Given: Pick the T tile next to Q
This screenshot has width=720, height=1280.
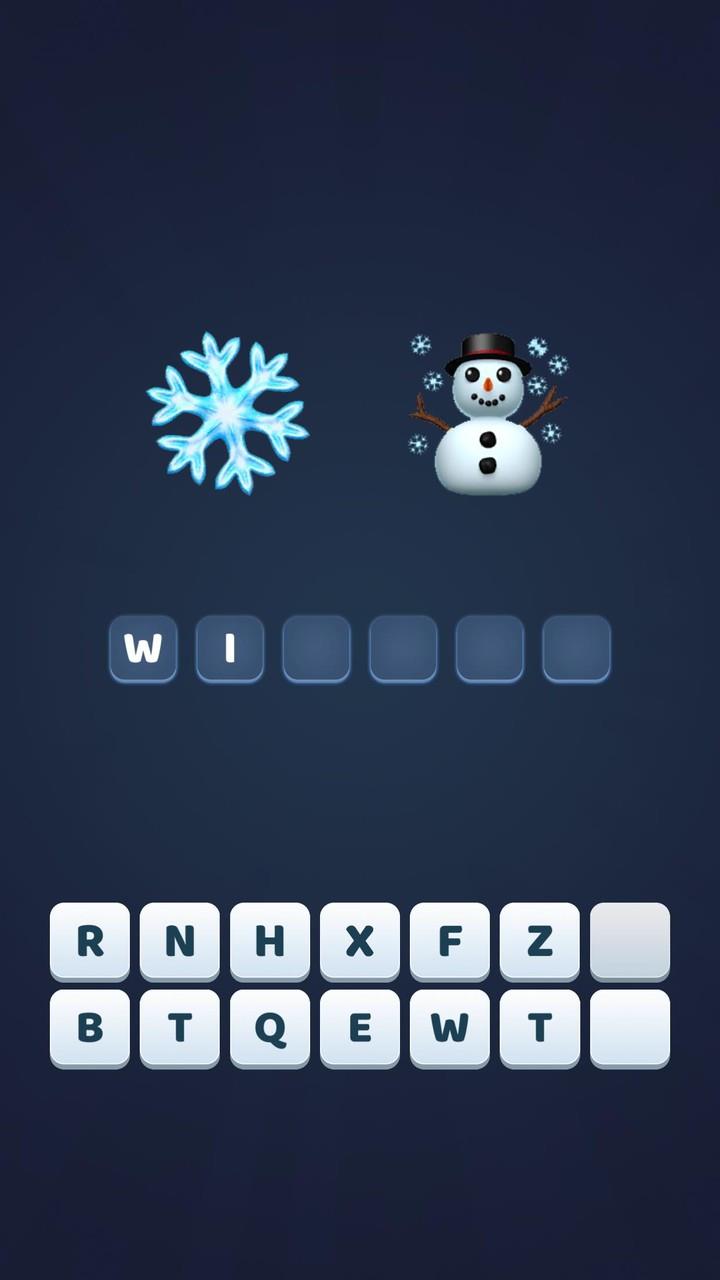Looking at the screenshot, I should [180, 1028].
